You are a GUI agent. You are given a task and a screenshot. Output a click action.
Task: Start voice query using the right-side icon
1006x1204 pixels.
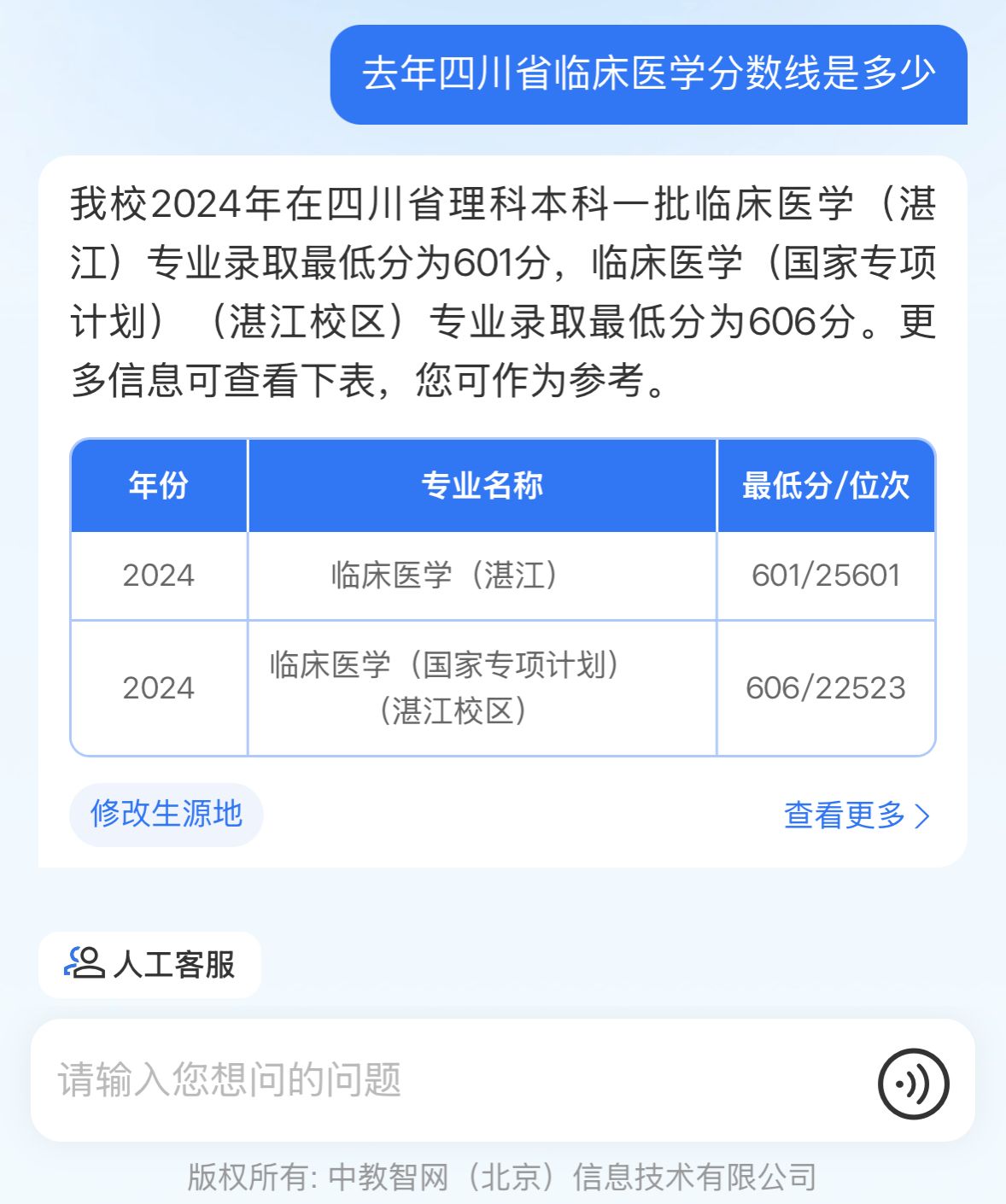[914, 1082]
